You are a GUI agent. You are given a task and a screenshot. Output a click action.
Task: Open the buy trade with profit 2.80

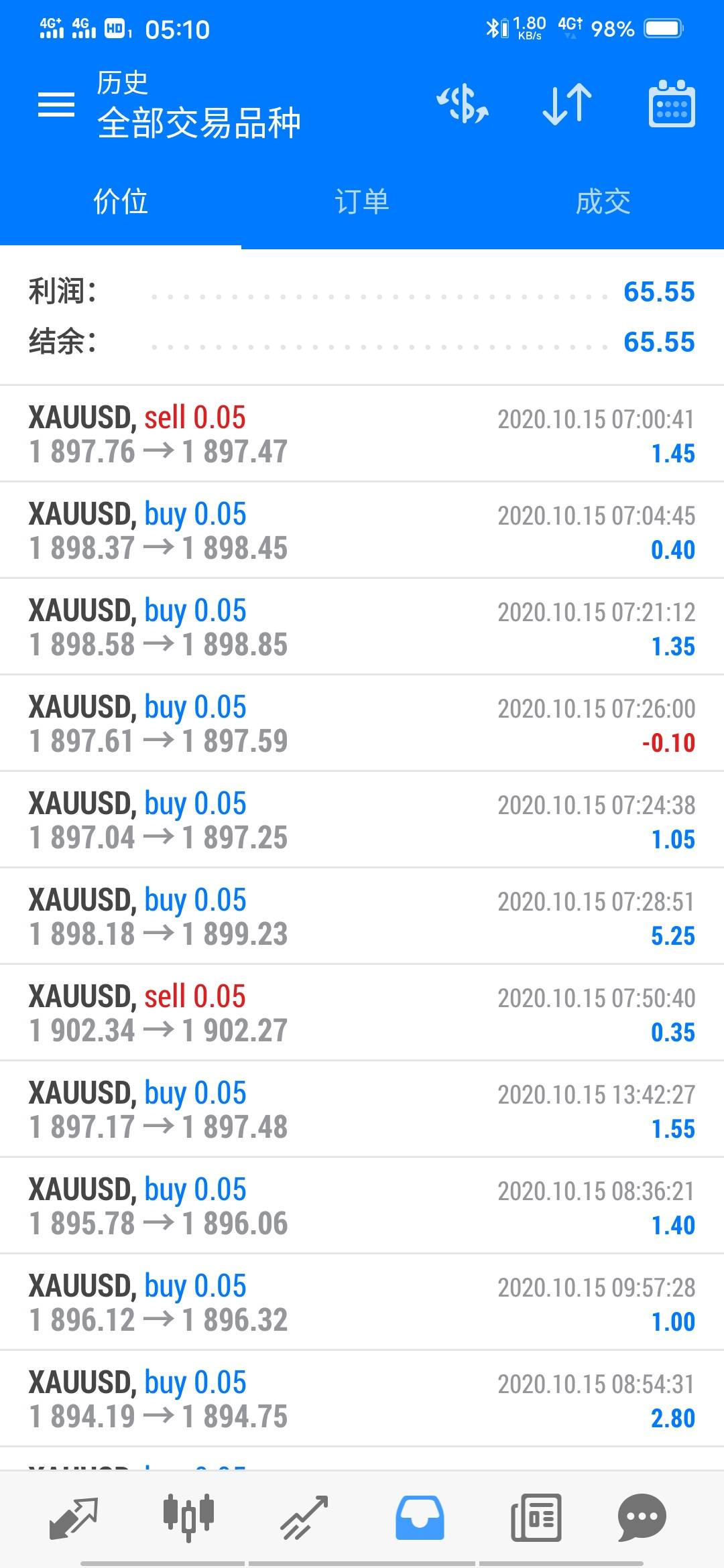point(362,1399)
